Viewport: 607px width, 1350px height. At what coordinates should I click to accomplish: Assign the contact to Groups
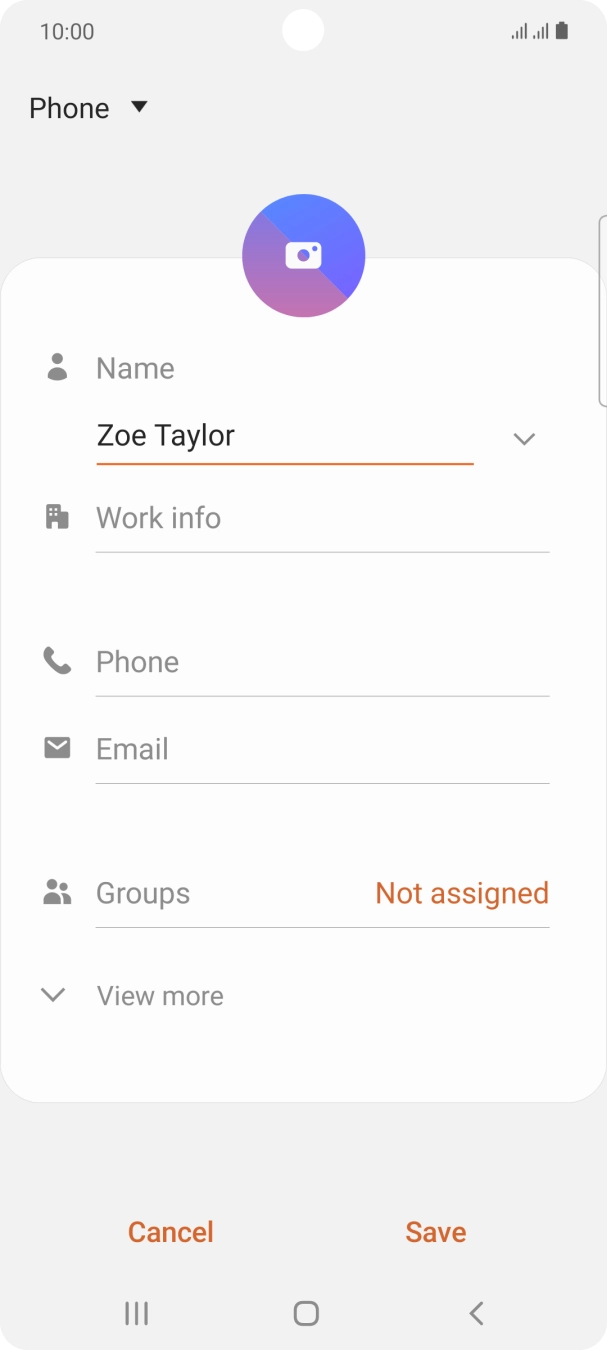click(322, 893)
